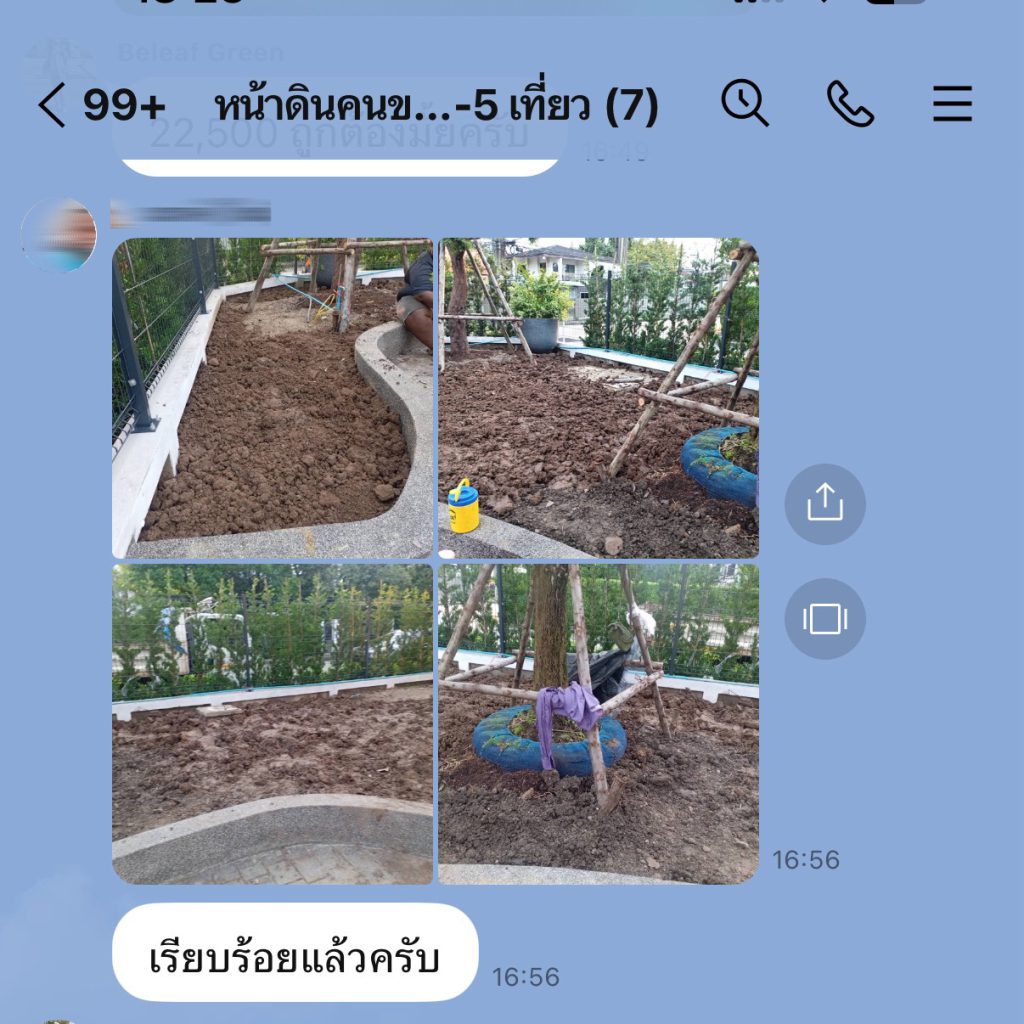This screenshot has width=1024, height=1024.
Task: Open the photo of soil along the fence
Action: pyautogui.click(x=272, y=724)
